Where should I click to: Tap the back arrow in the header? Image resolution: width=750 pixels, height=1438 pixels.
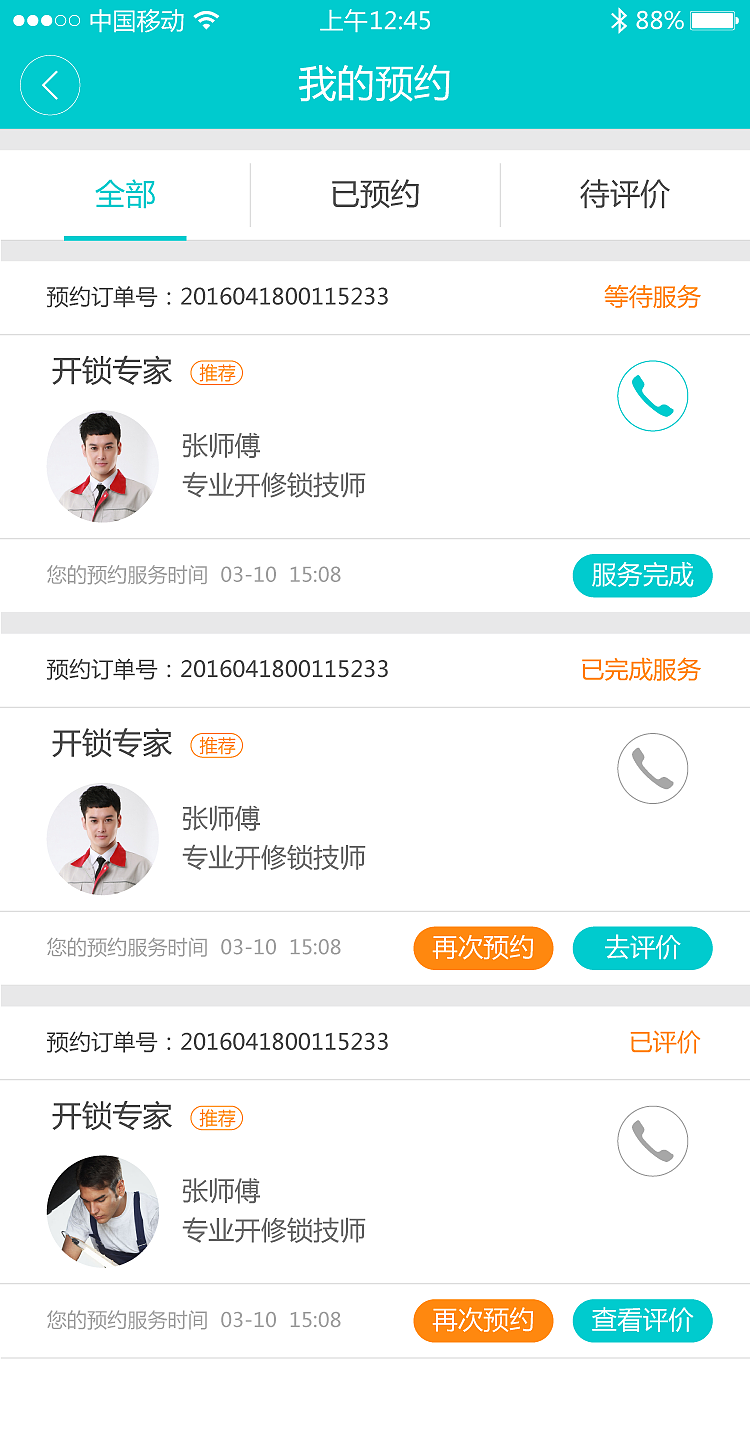click(50, 85)
